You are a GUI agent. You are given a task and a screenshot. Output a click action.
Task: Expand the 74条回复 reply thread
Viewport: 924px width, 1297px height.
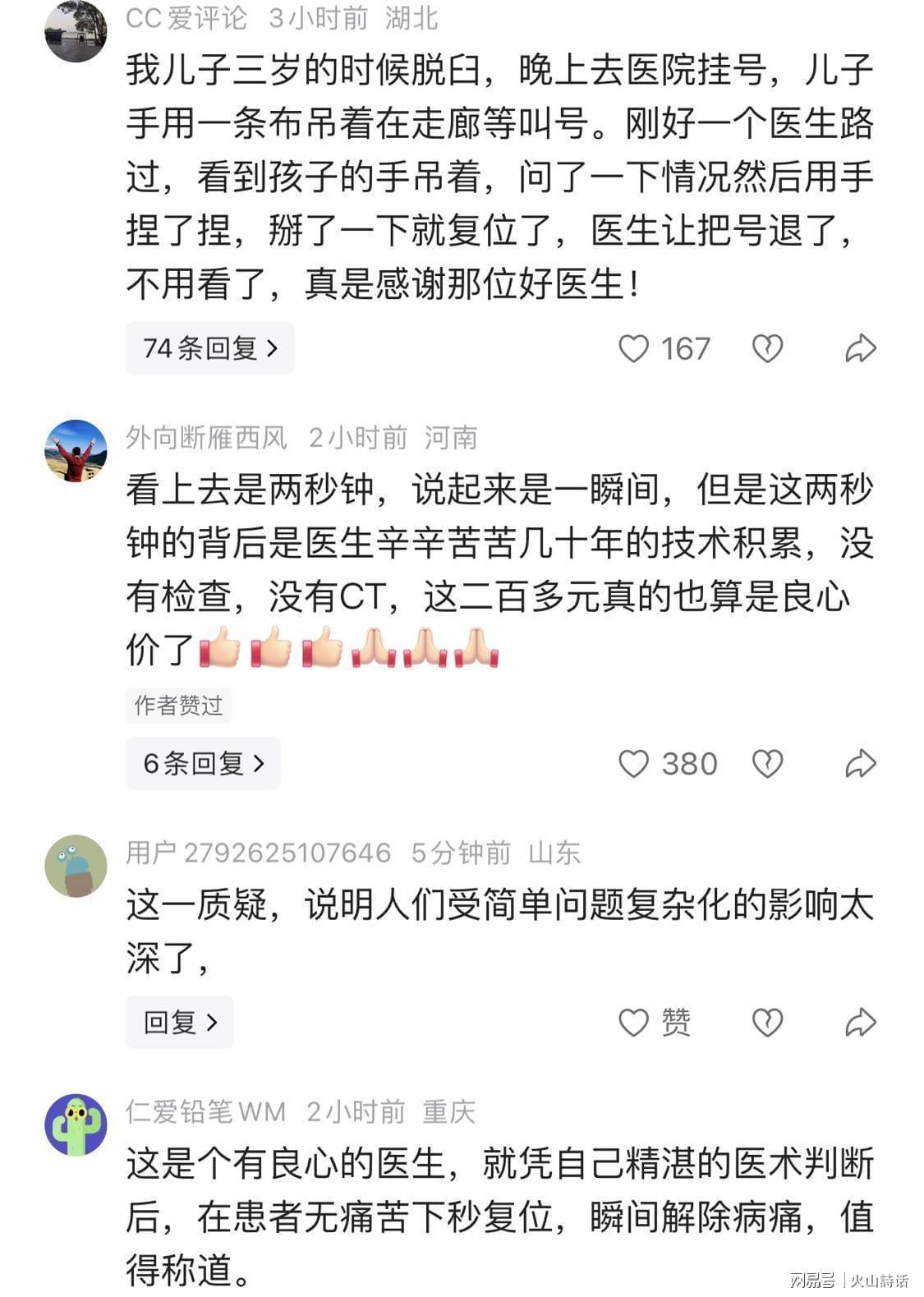click(209, 347)
